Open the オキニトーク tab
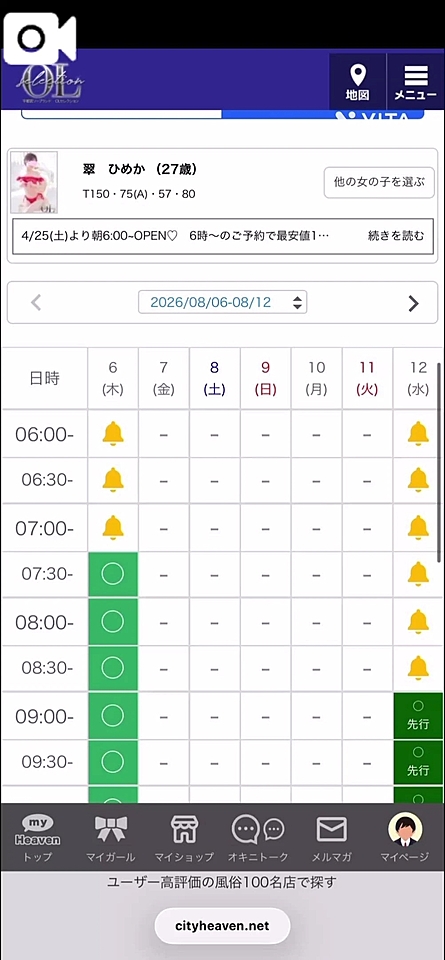The height and width of the screenshot is (960, 445). 258,838
